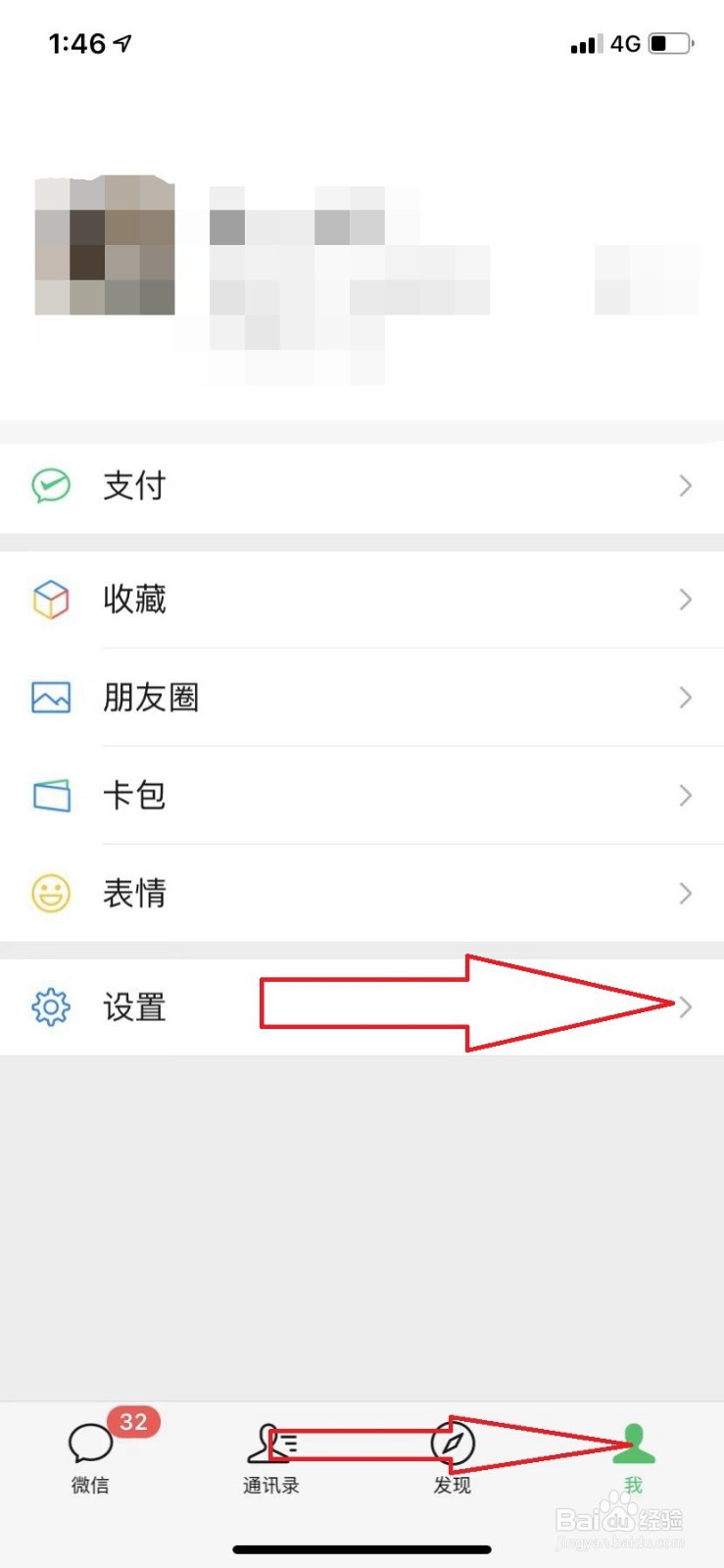Tap the user profile avatar area
Screen dimensions: 724x1568
coord(104,245)
